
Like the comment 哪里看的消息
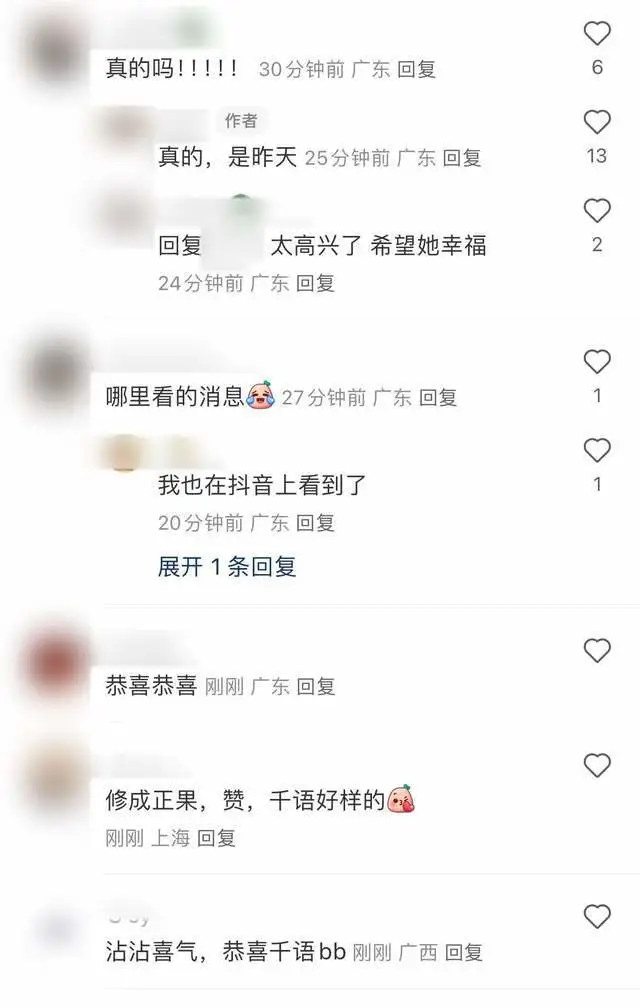597,362
